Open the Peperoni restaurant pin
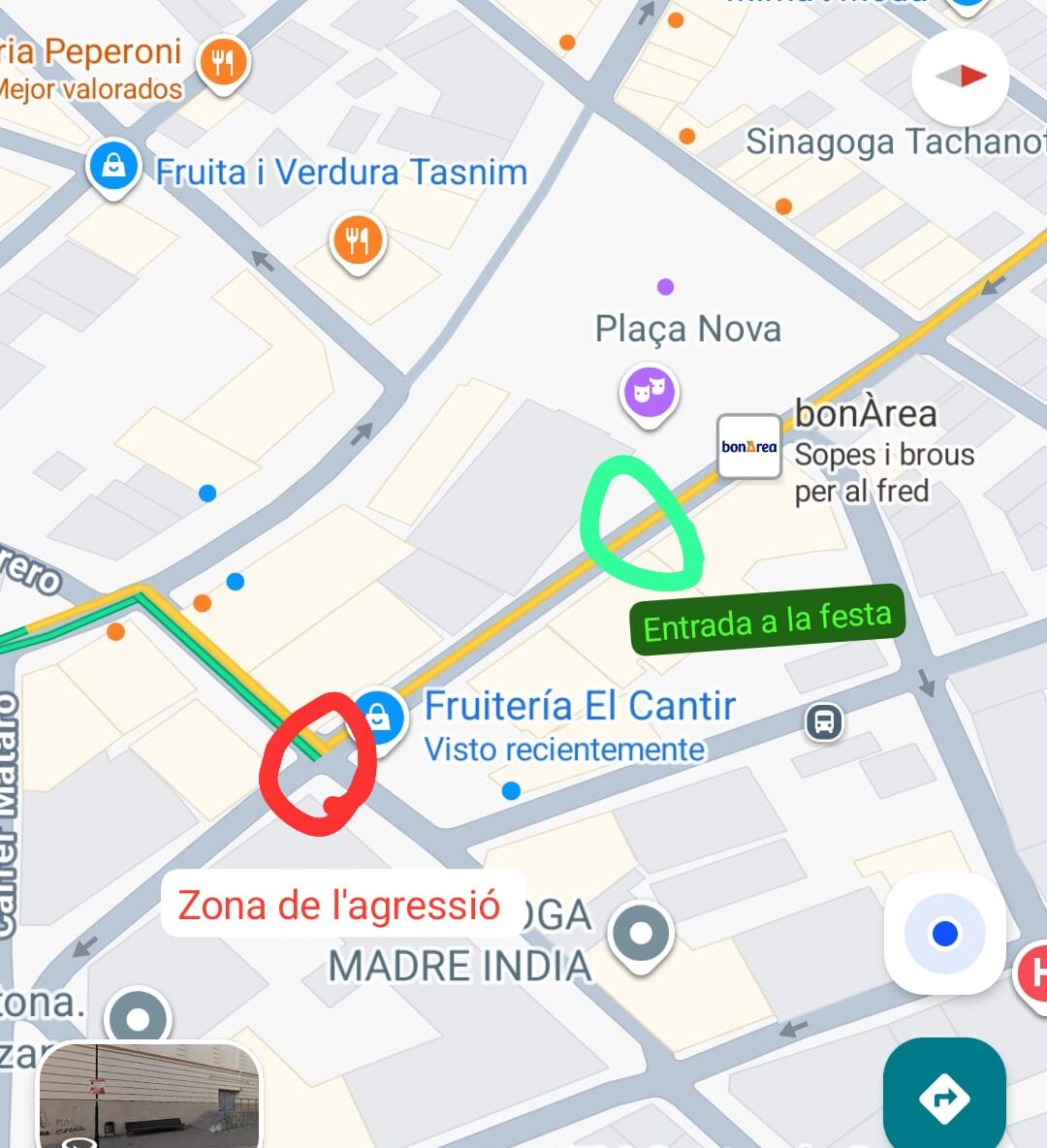The height and width of the screenshot is (1148, 1047). coord(224,64)
